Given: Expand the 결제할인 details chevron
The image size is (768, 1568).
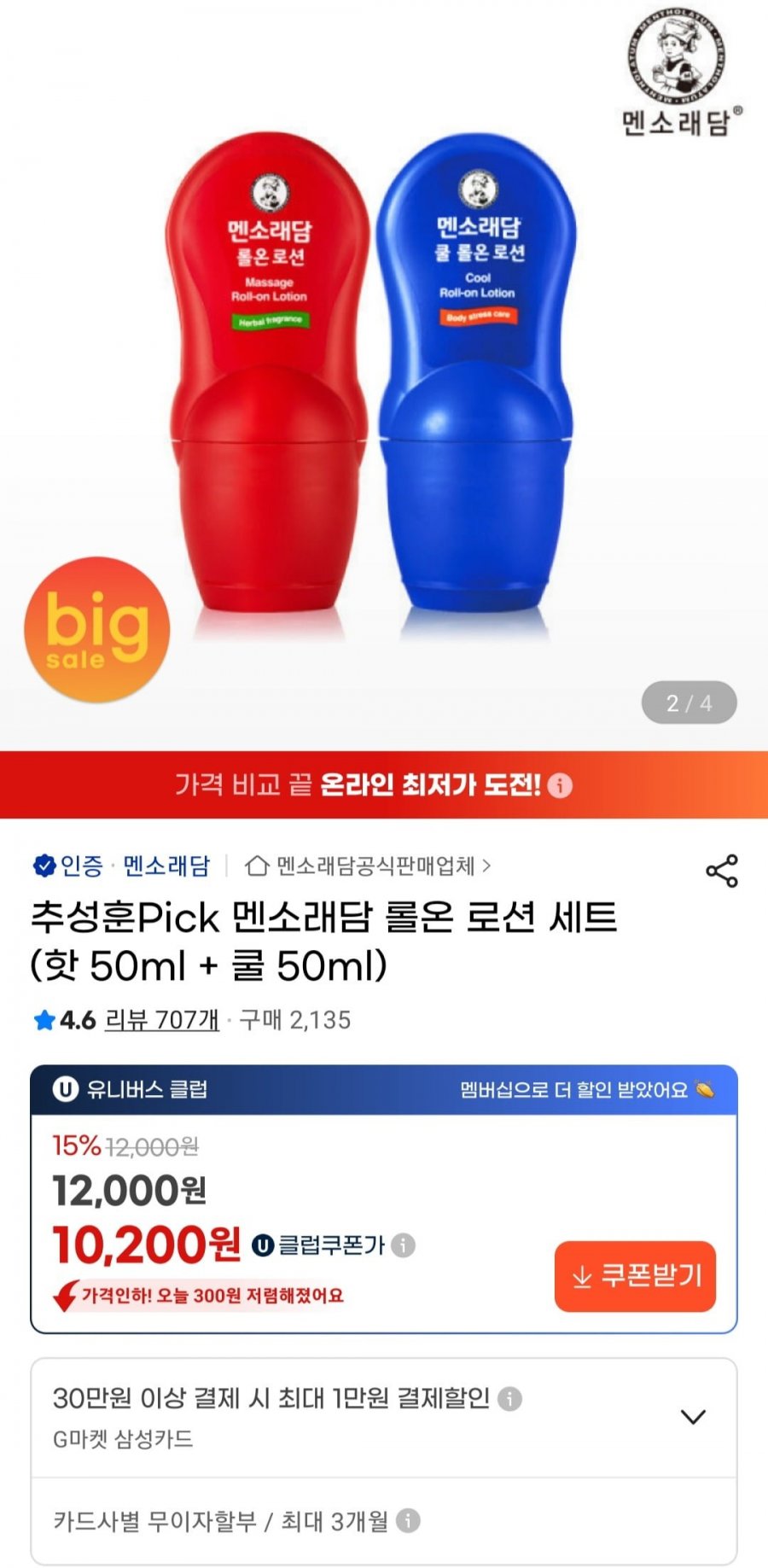Looking at the screenshot, I should pyautogui.click(x=693, y=1417).
